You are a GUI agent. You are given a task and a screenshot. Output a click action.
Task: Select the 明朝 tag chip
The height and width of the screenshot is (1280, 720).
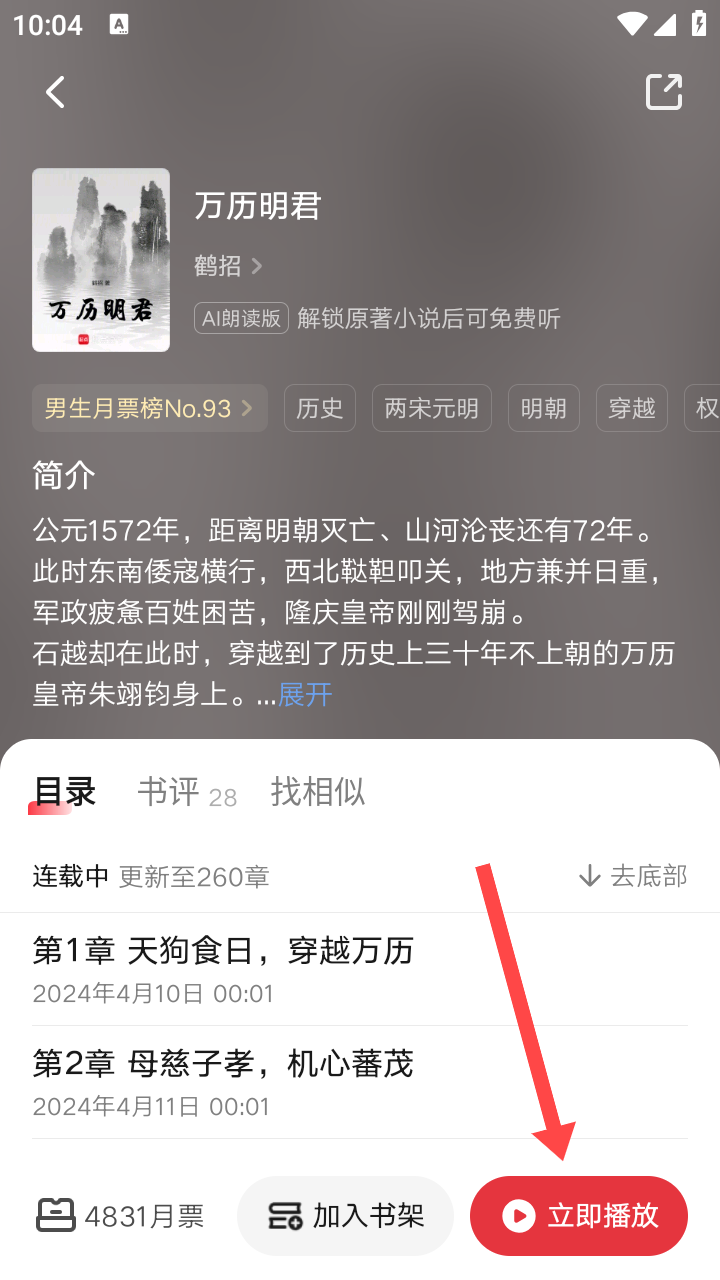click(x=543, y=408)
